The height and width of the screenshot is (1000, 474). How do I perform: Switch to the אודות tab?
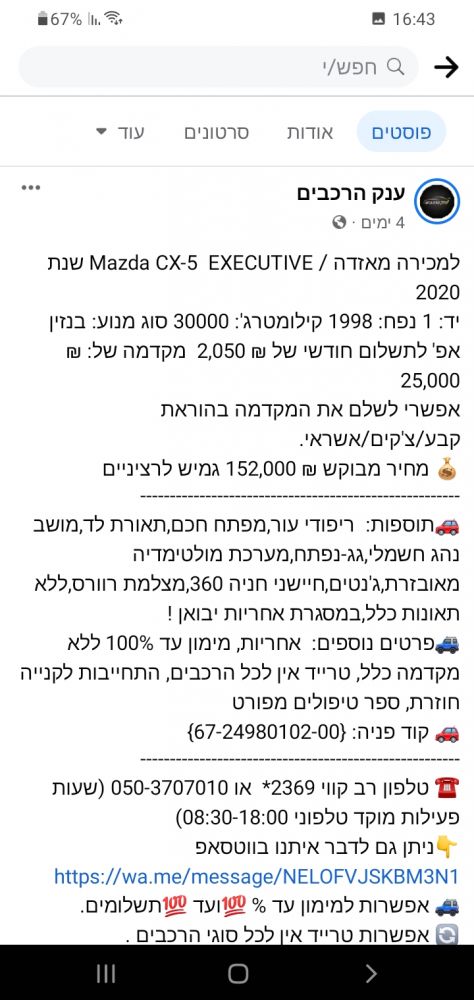[309, 133]
